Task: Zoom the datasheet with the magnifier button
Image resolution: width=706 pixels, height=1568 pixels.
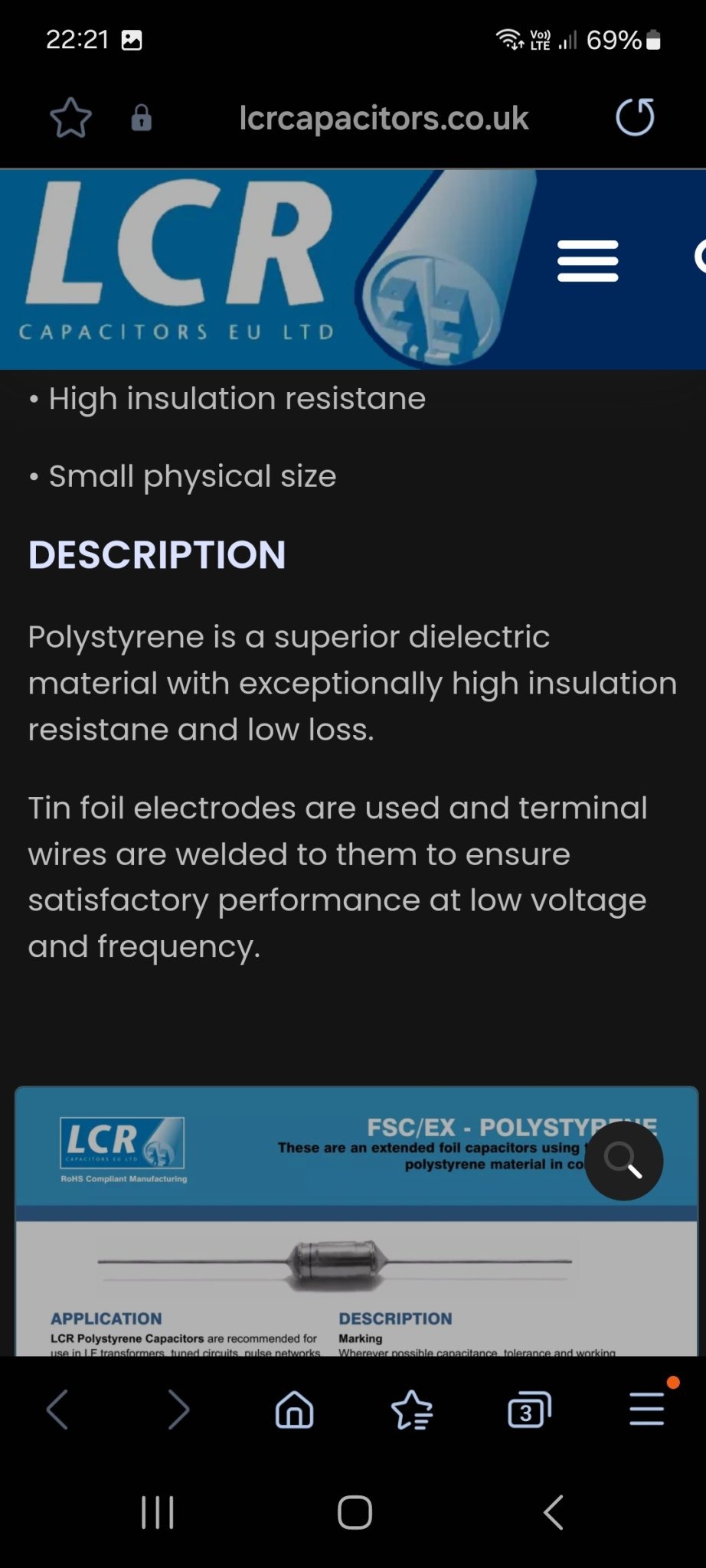Action: pyautogui.click(x=623, y=1161)
